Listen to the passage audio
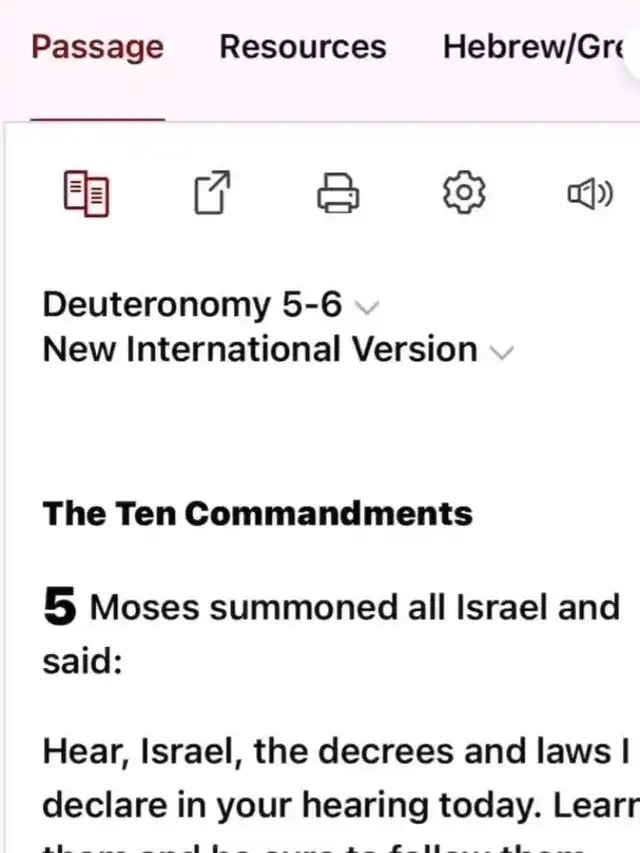 (x=590, y=193)
